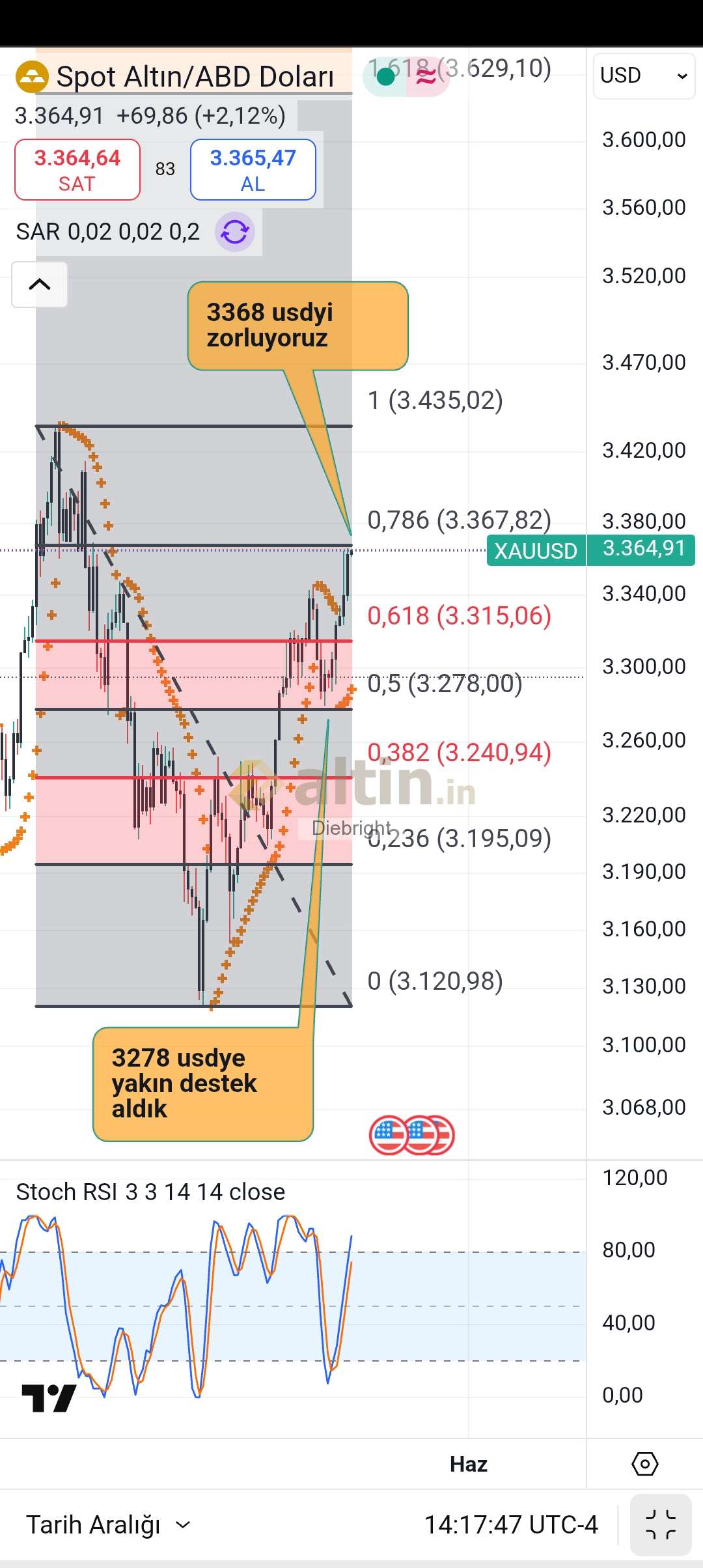Collapse the indicator legend with the chevron
Viewport: 703px width, 1568px height.
40,285
